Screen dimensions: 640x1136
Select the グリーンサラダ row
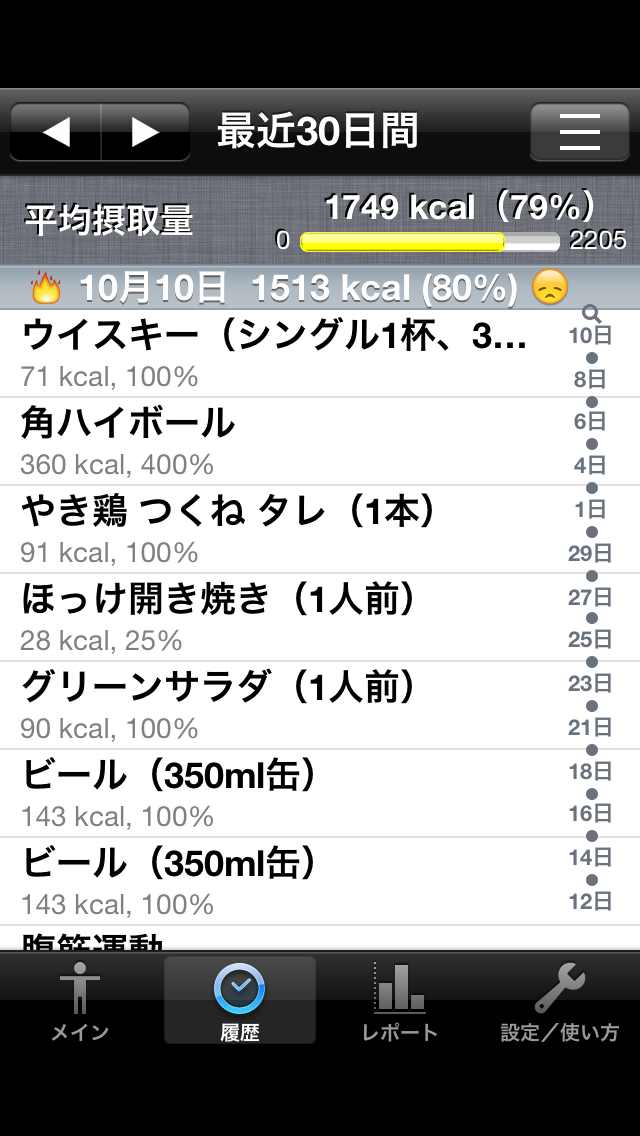(x=280, y=705)
